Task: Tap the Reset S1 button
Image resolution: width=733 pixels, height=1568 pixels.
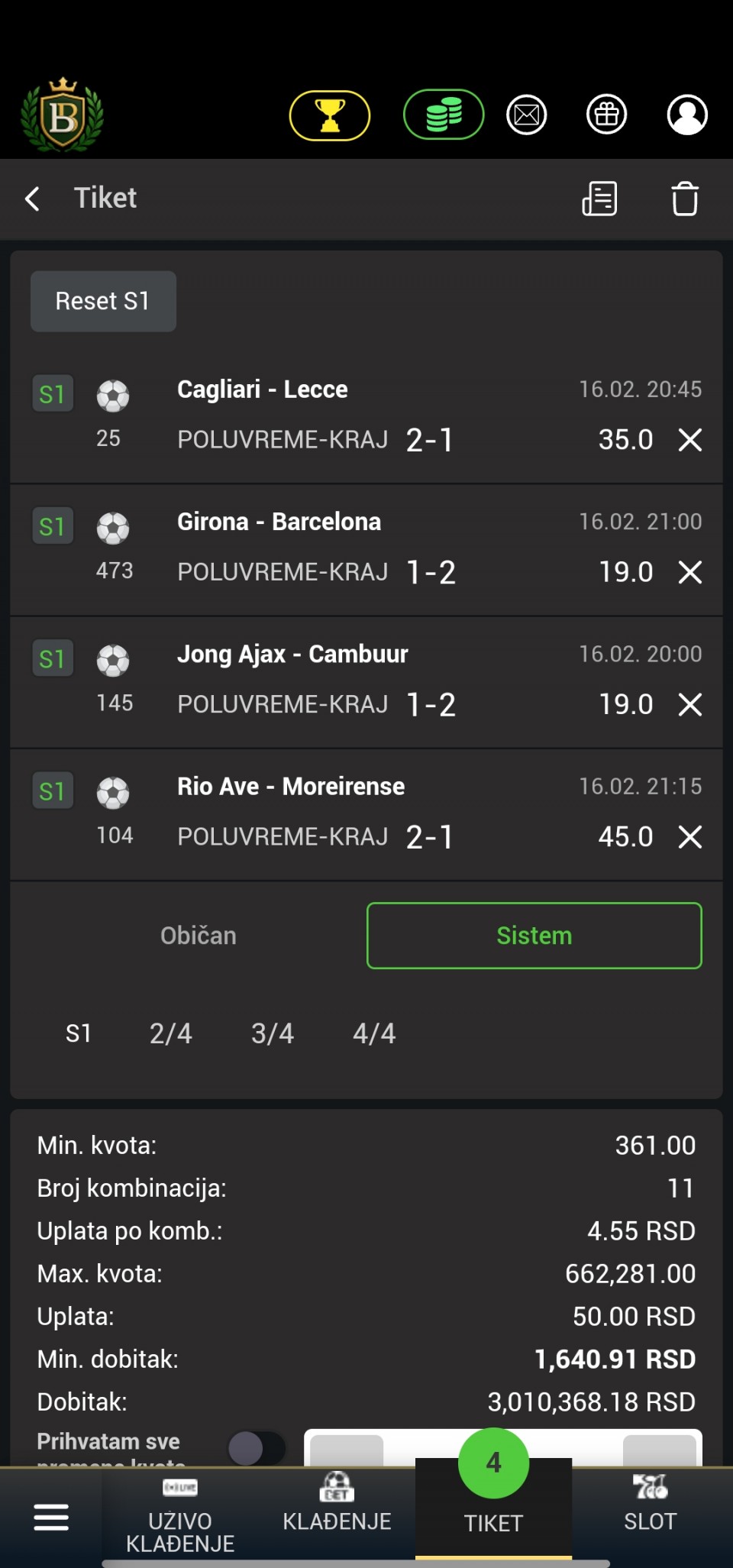Action: click(103, 302)
